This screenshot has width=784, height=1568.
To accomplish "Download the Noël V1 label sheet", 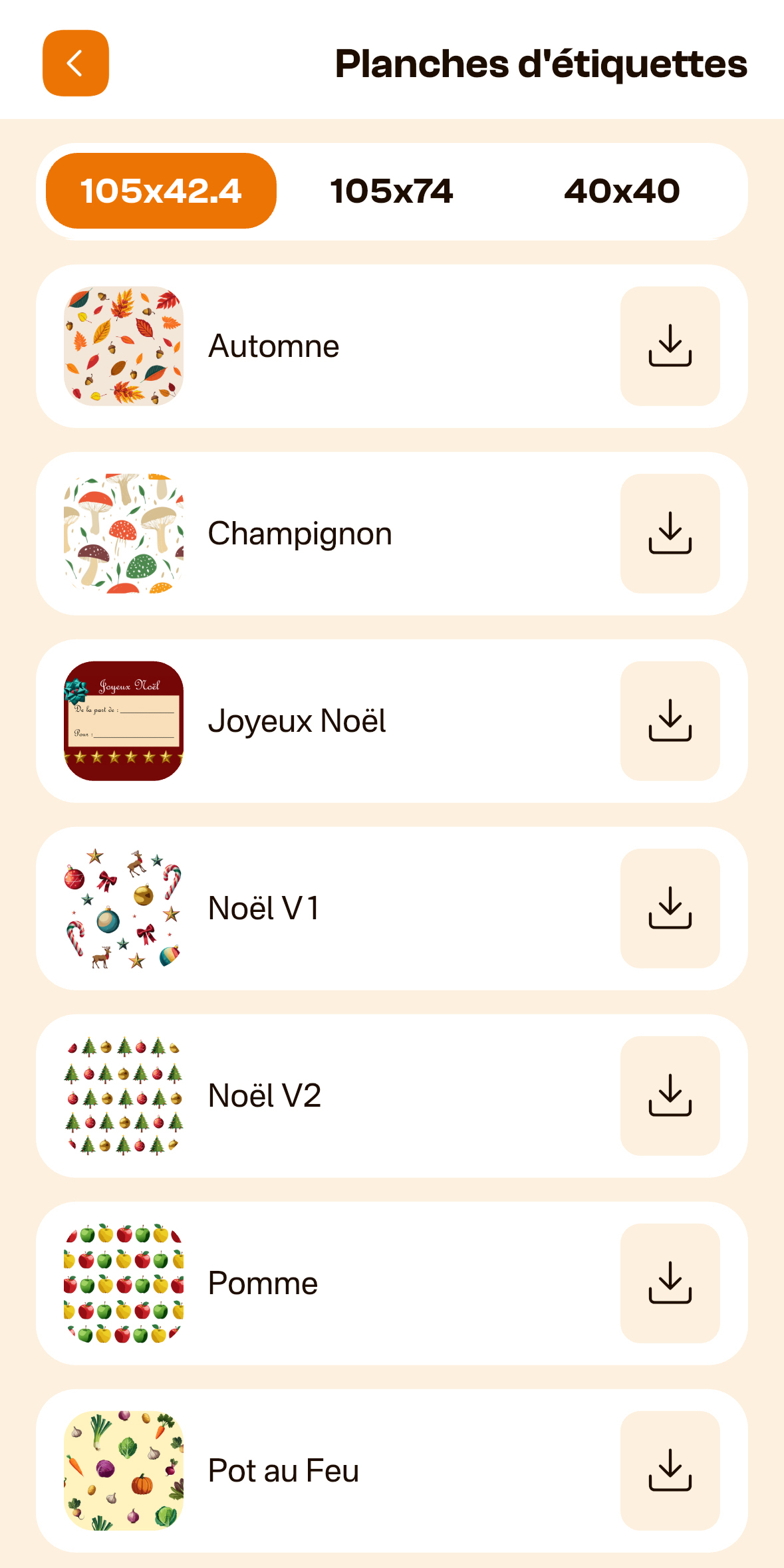I will (670, 908).
